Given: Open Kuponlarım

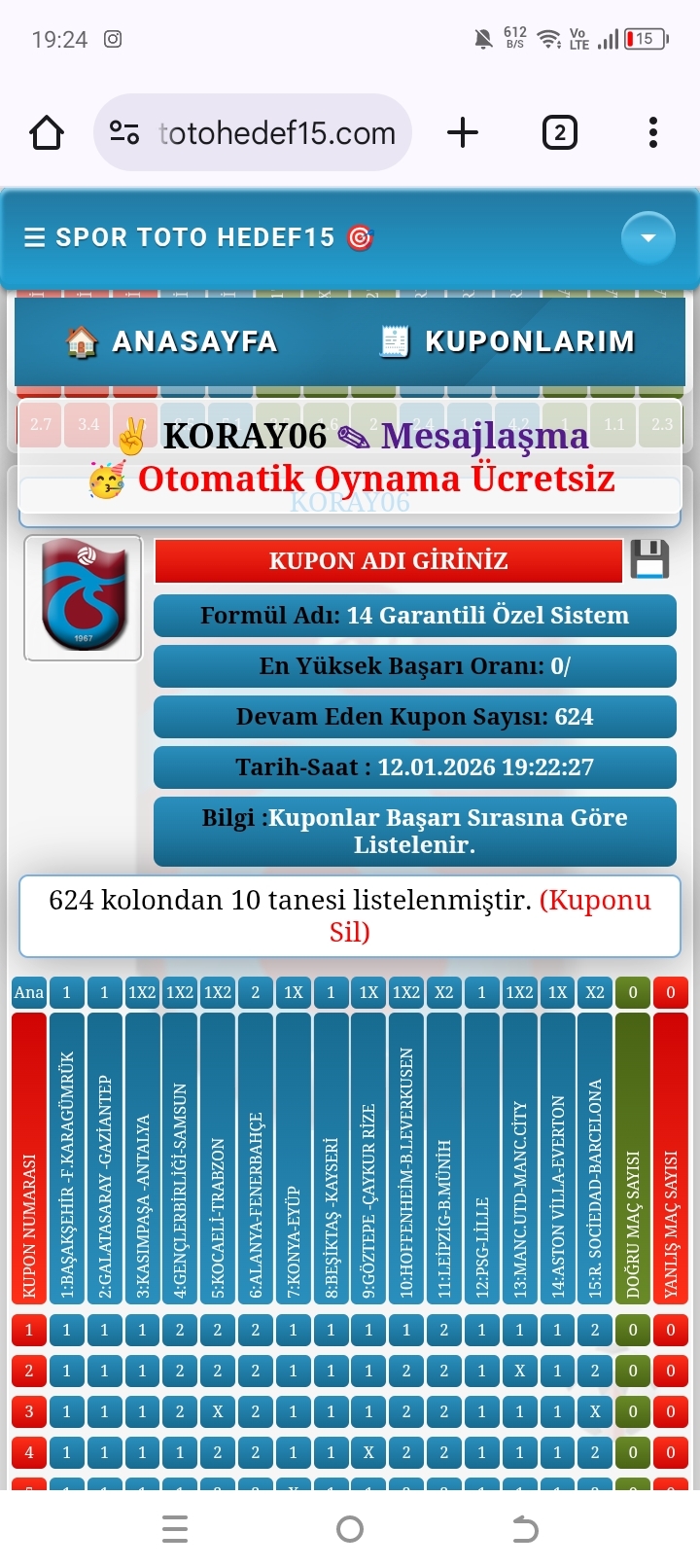Looking at the screenshot, I should pos(507,341).
